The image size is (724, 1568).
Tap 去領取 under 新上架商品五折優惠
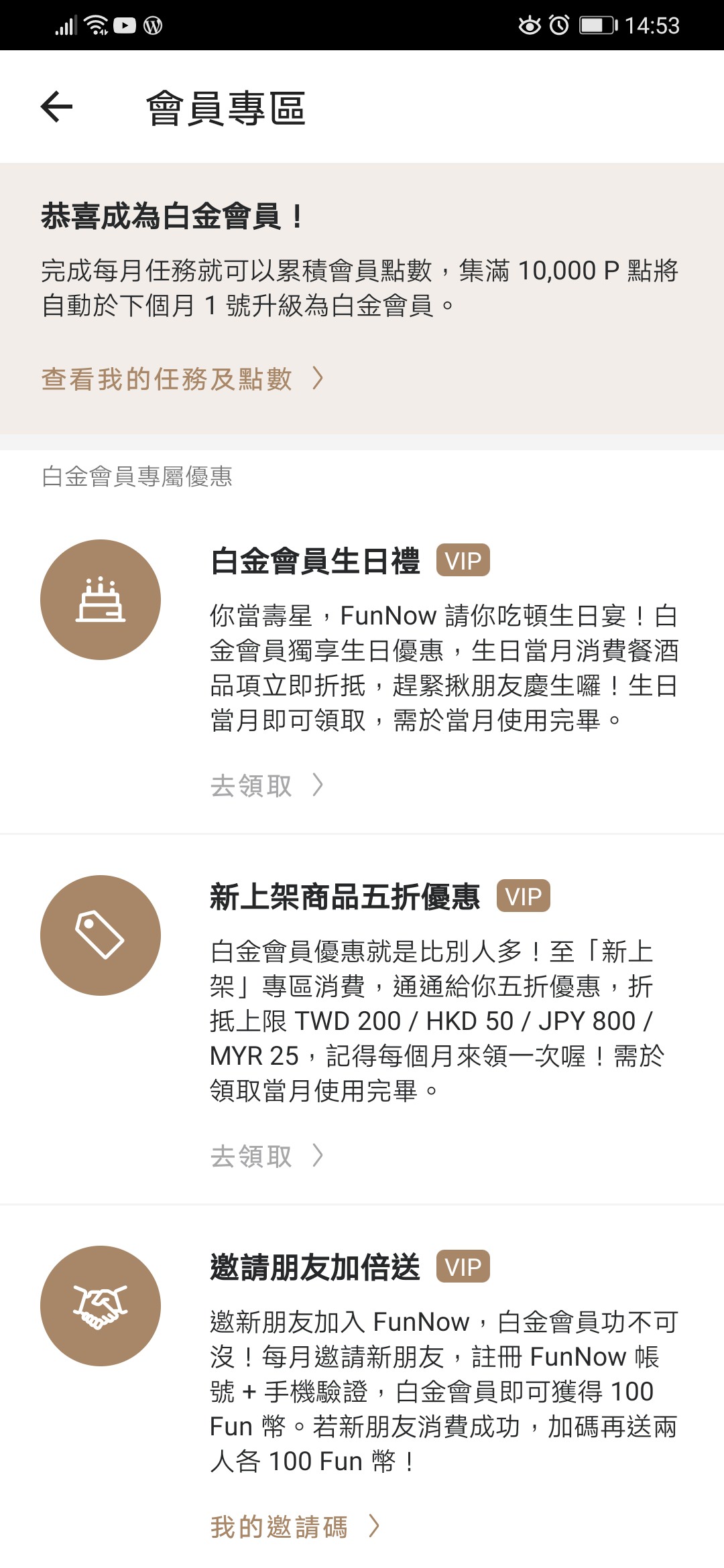click(x=265, y=1156)
